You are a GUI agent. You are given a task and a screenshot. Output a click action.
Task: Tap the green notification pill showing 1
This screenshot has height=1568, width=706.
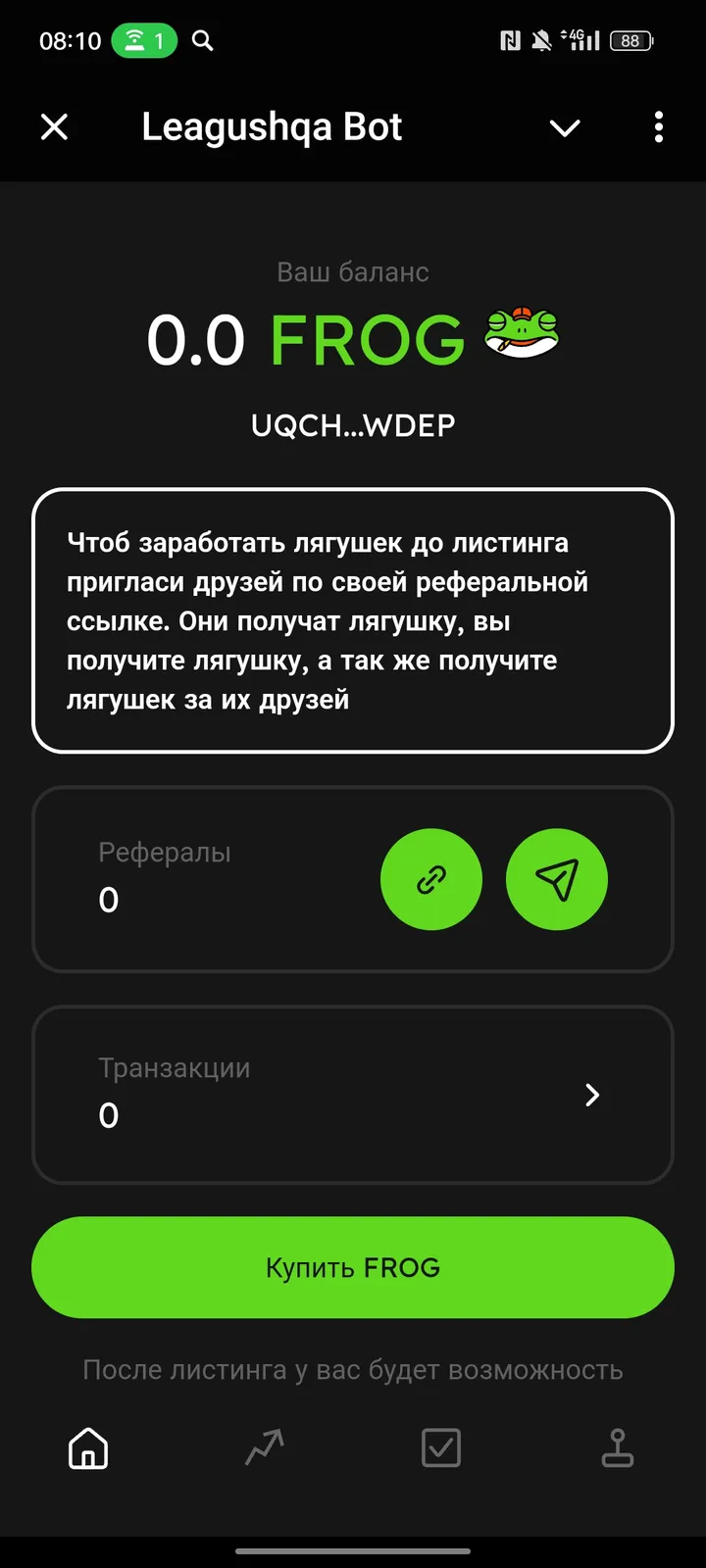[144, 41]
